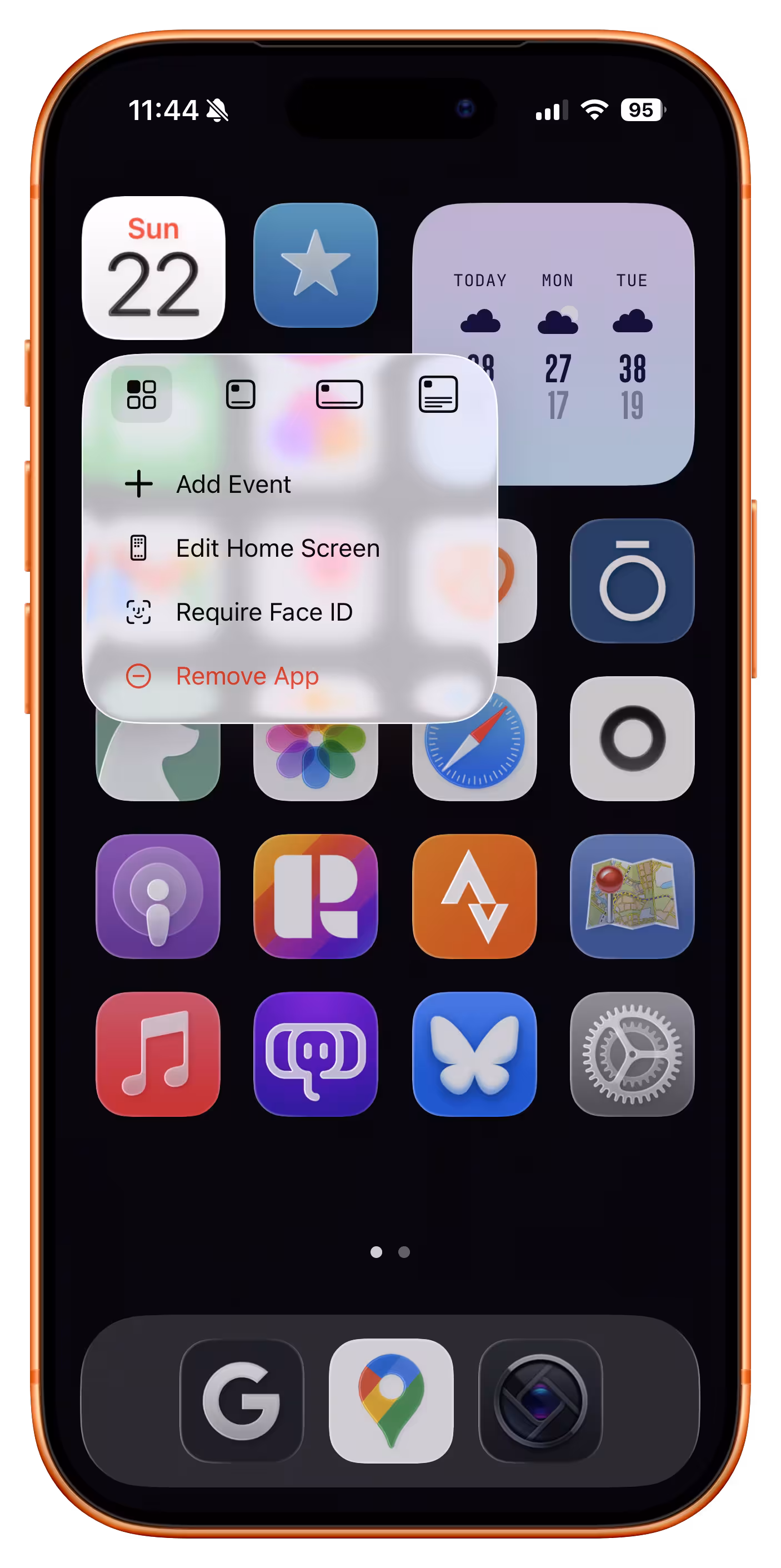Select the app icon size option
The image size is (781, 1568).
coord(141,395)
